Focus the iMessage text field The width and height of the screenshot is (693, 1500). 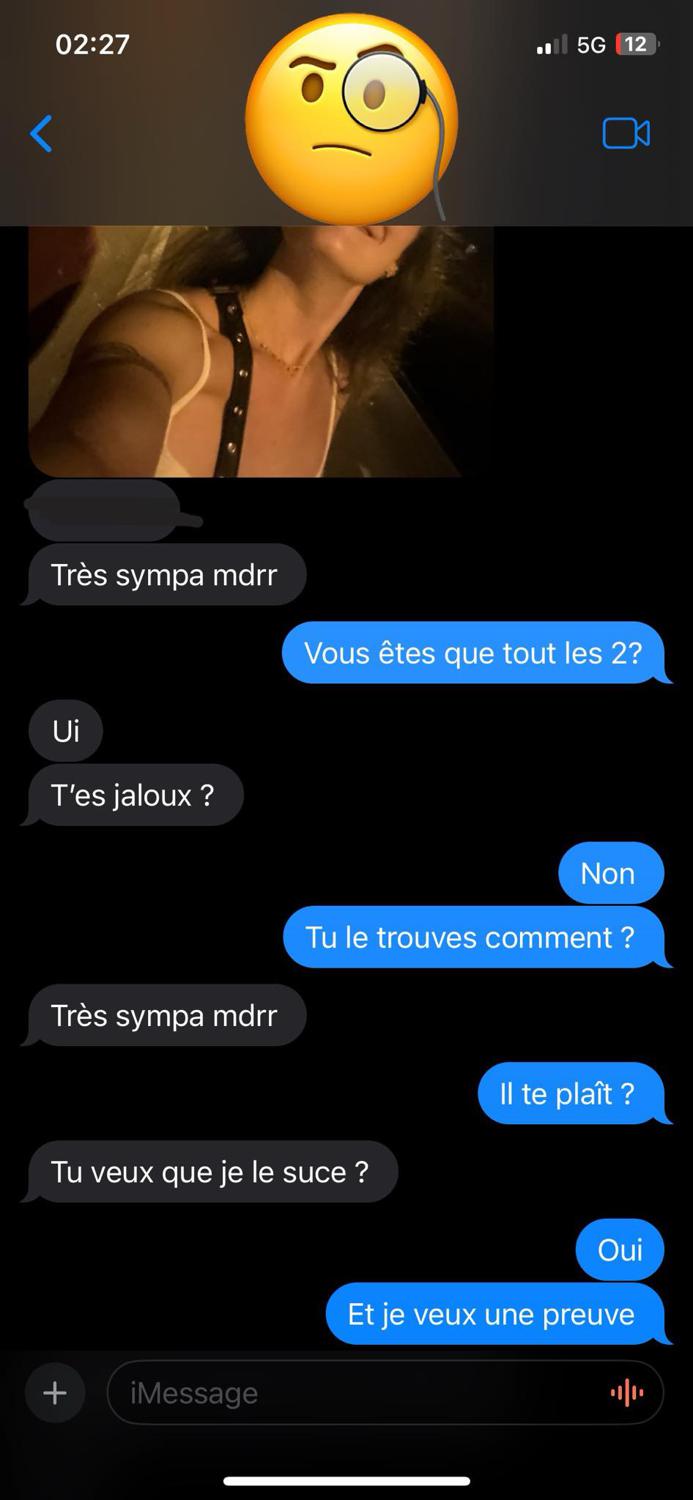[350, 1392]
